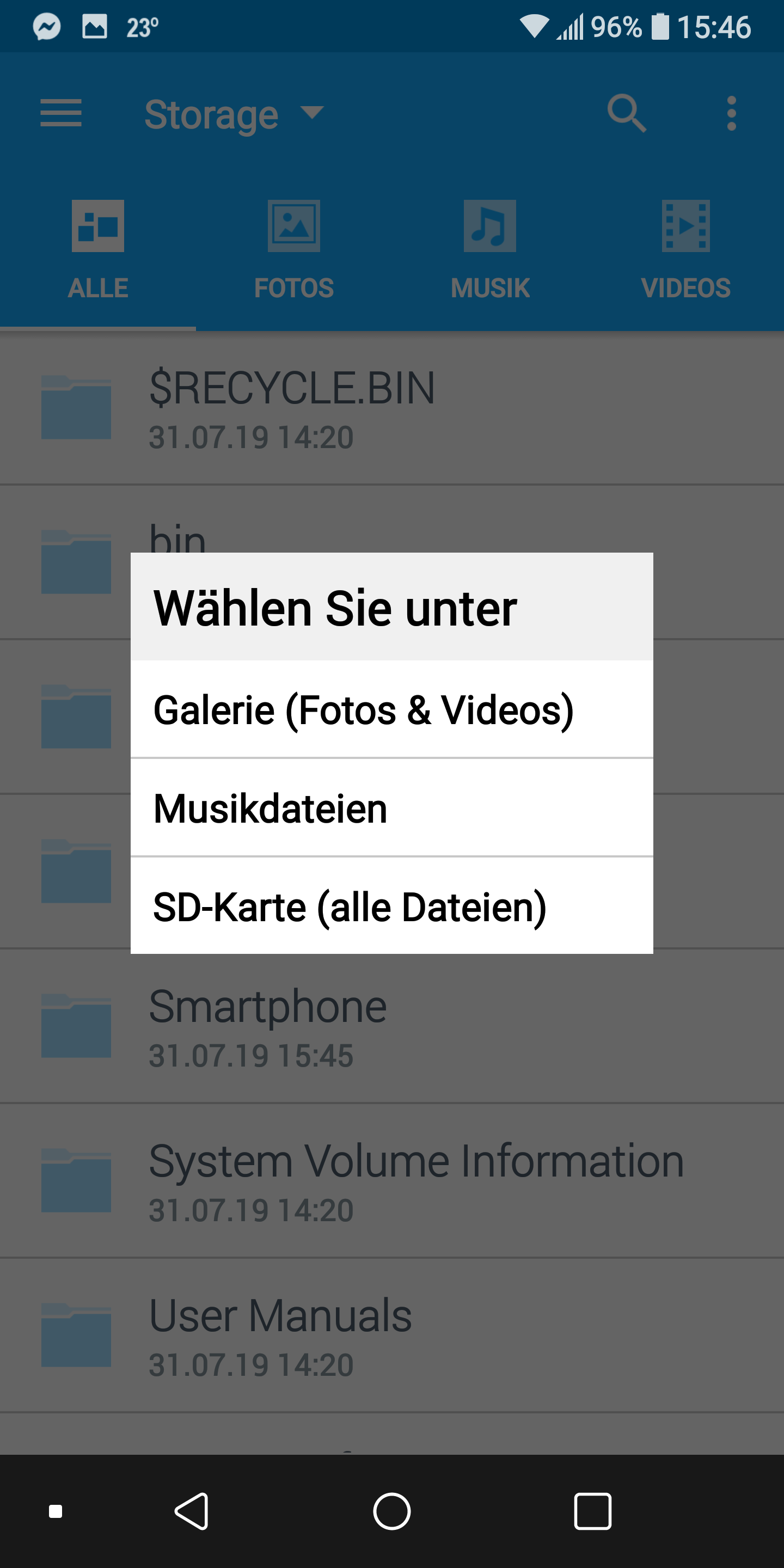784x1568 pixels.
Task: Tap the system back button
Action: tap(192, 1511)
